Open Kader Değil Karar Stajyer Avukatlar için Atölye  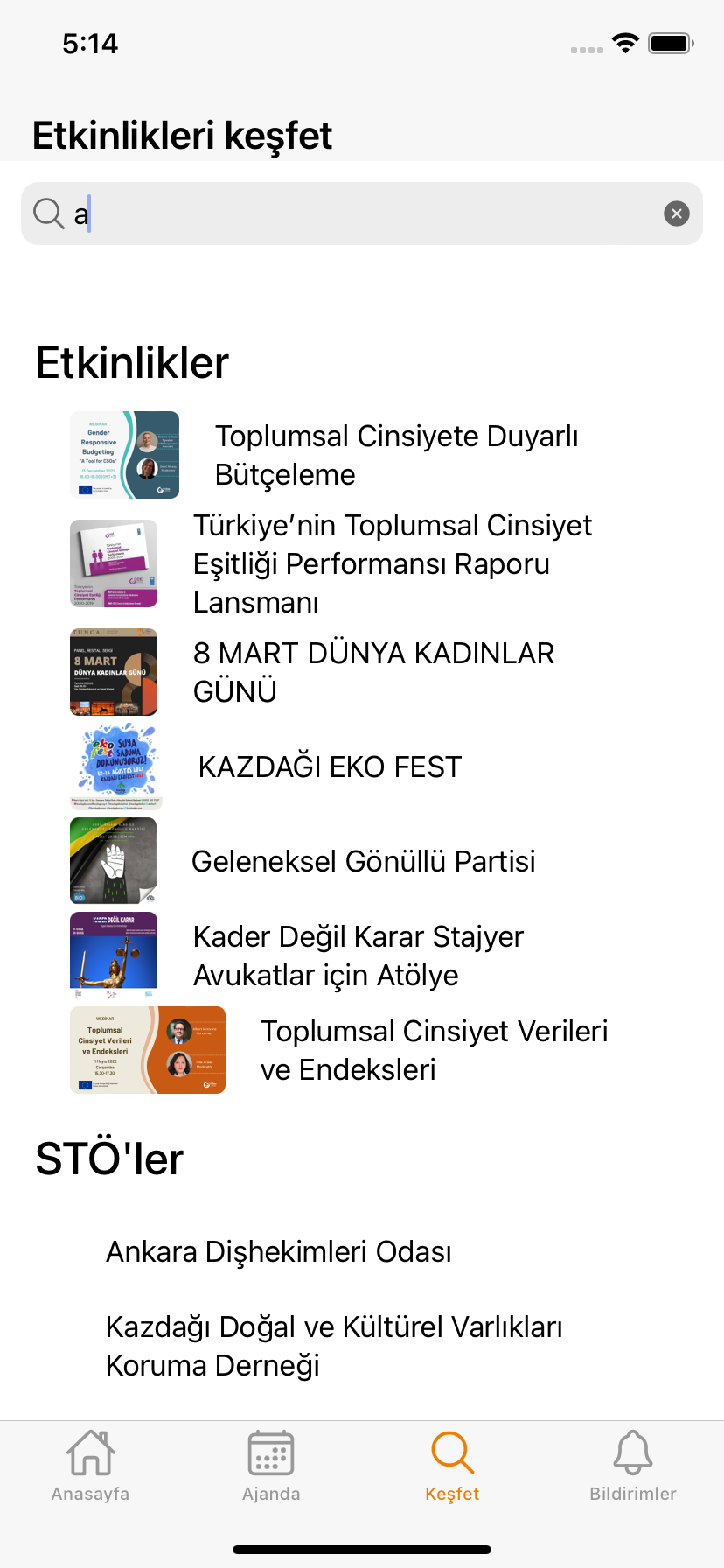[x=362, y=955]
